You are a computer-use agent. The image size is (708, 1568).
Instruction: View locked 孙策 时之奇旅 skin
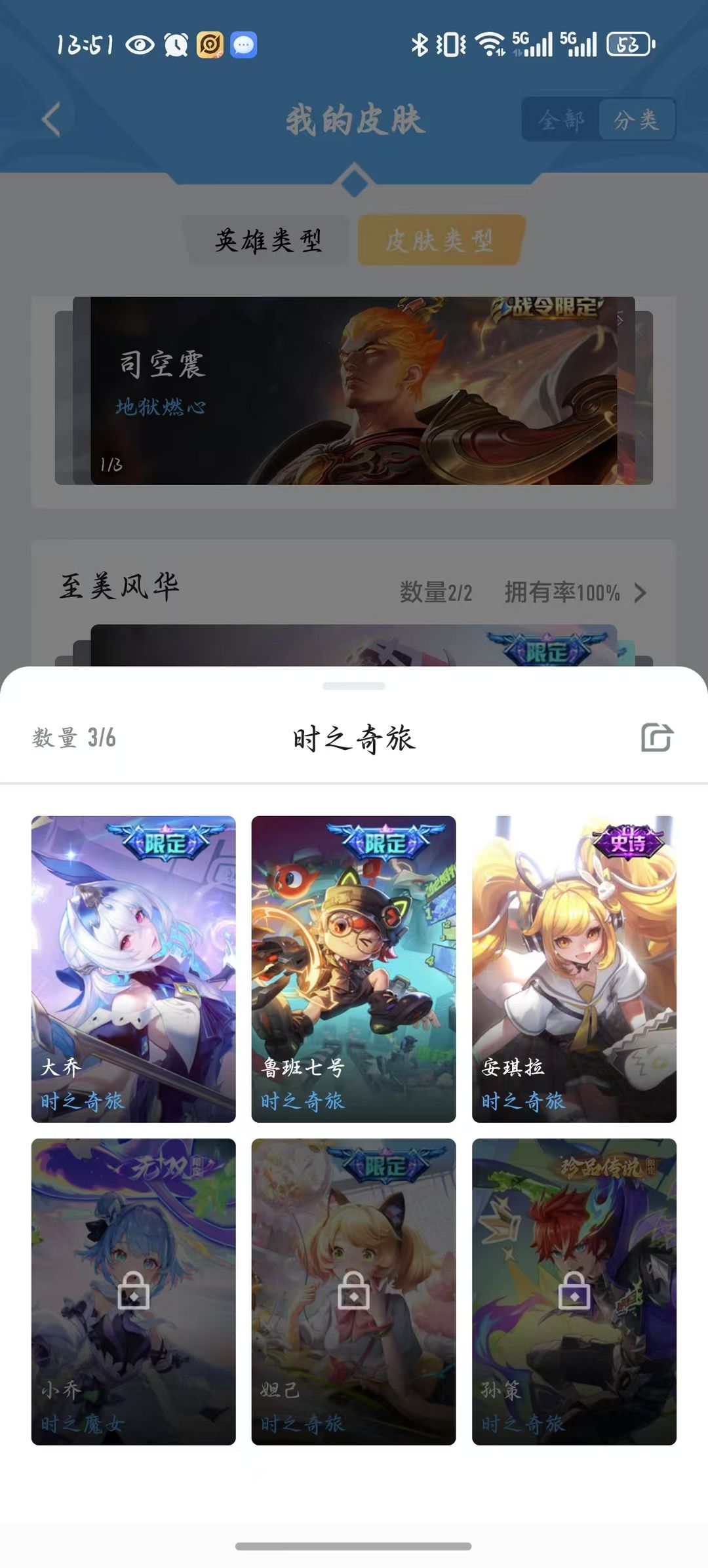[574, 1291]
